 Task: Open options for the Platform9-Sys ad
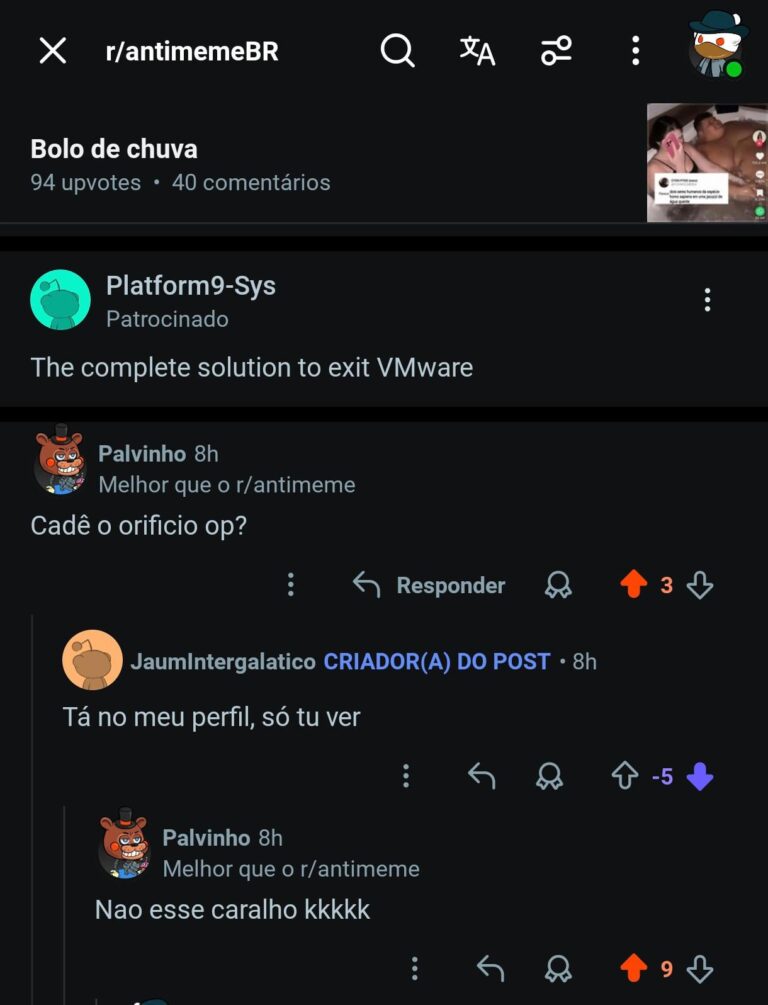[x=707, y=300]
